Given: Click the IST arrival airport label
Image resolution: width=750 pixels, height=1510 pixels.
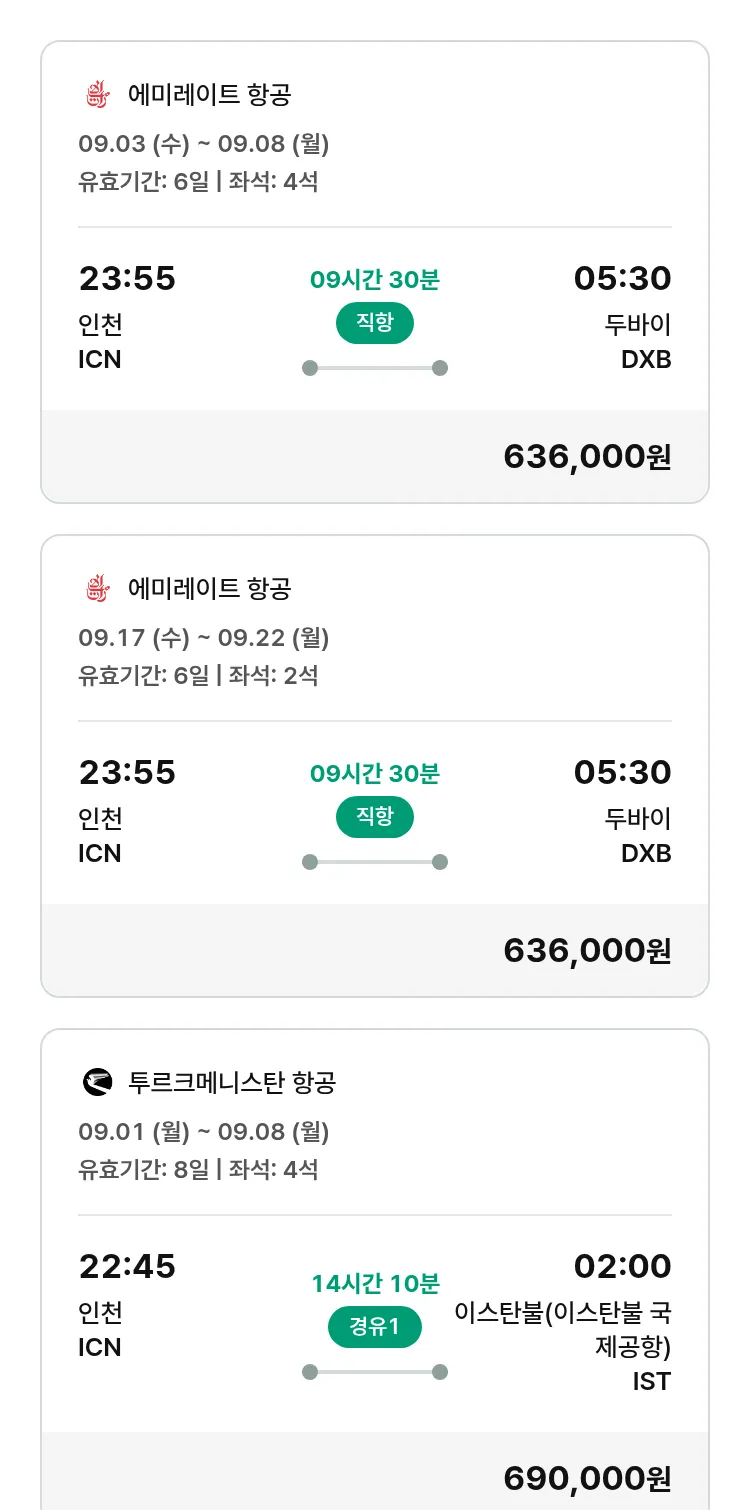Looking at the screenshot, I should tap(653, 1382).
